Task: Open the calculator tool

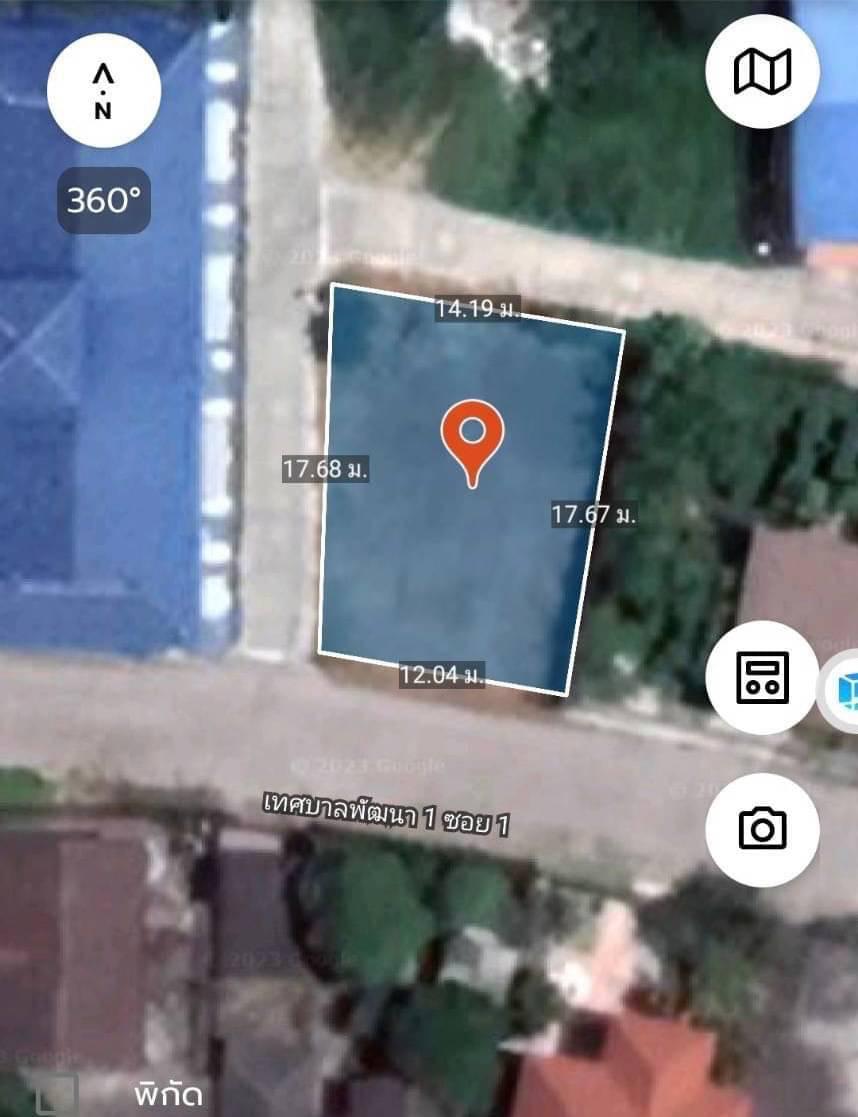Action: (762, 677)
